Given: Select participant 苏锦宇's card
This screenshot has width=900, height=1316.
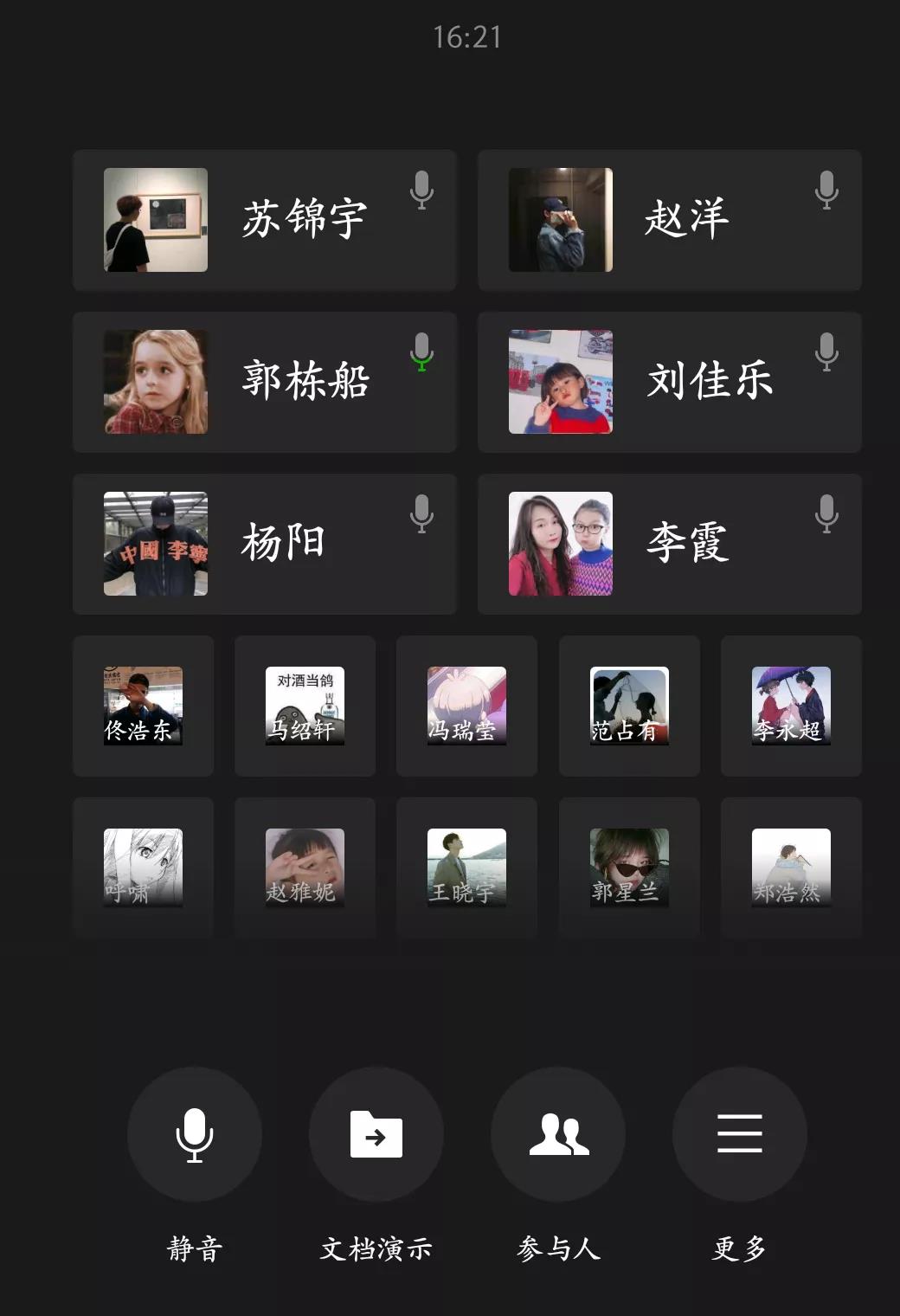Looking at the screenshot, I should (x=264, y=220).
